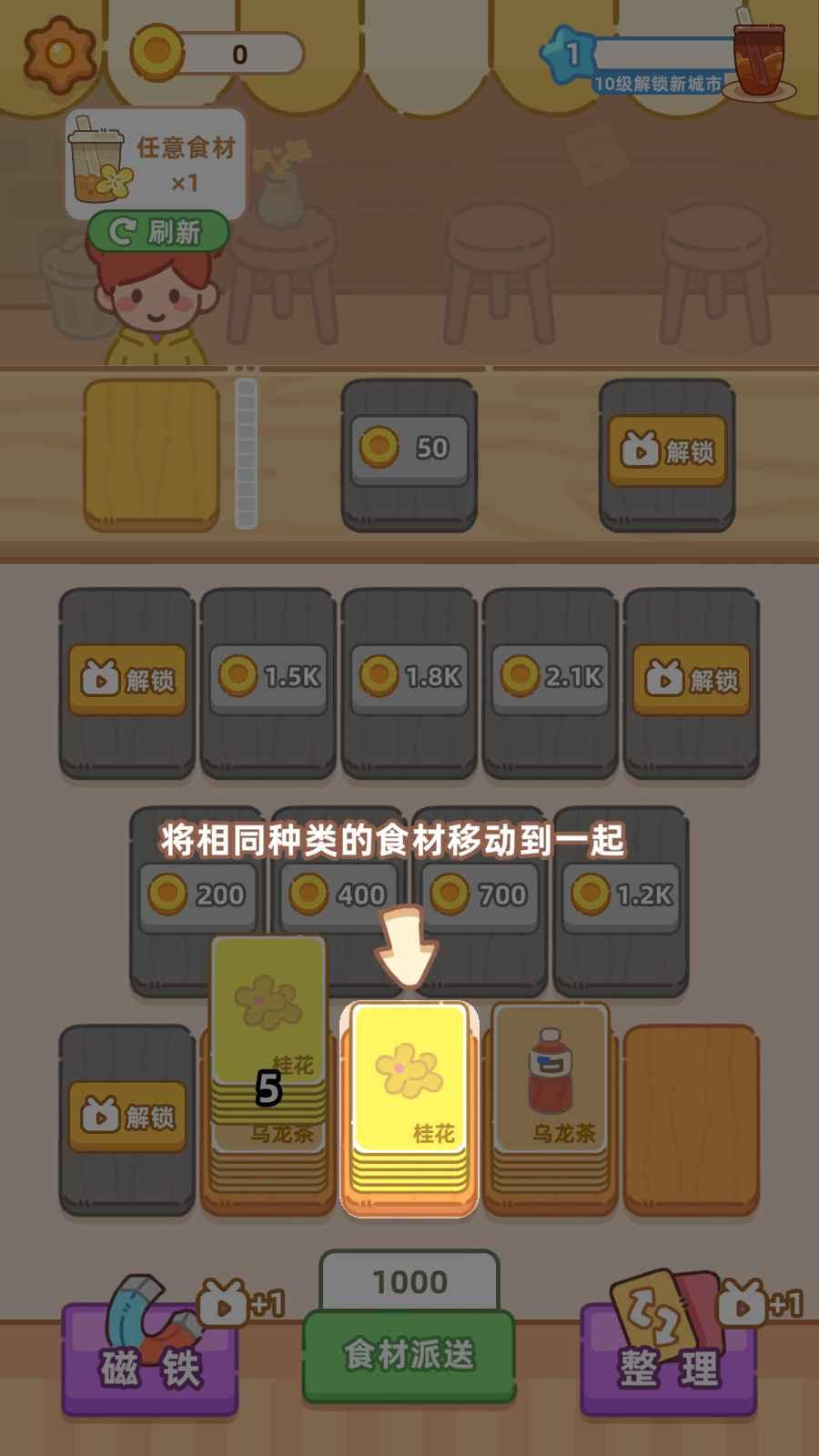
Task: Tap the level star showing 1
Action: (x=566, y=55)
